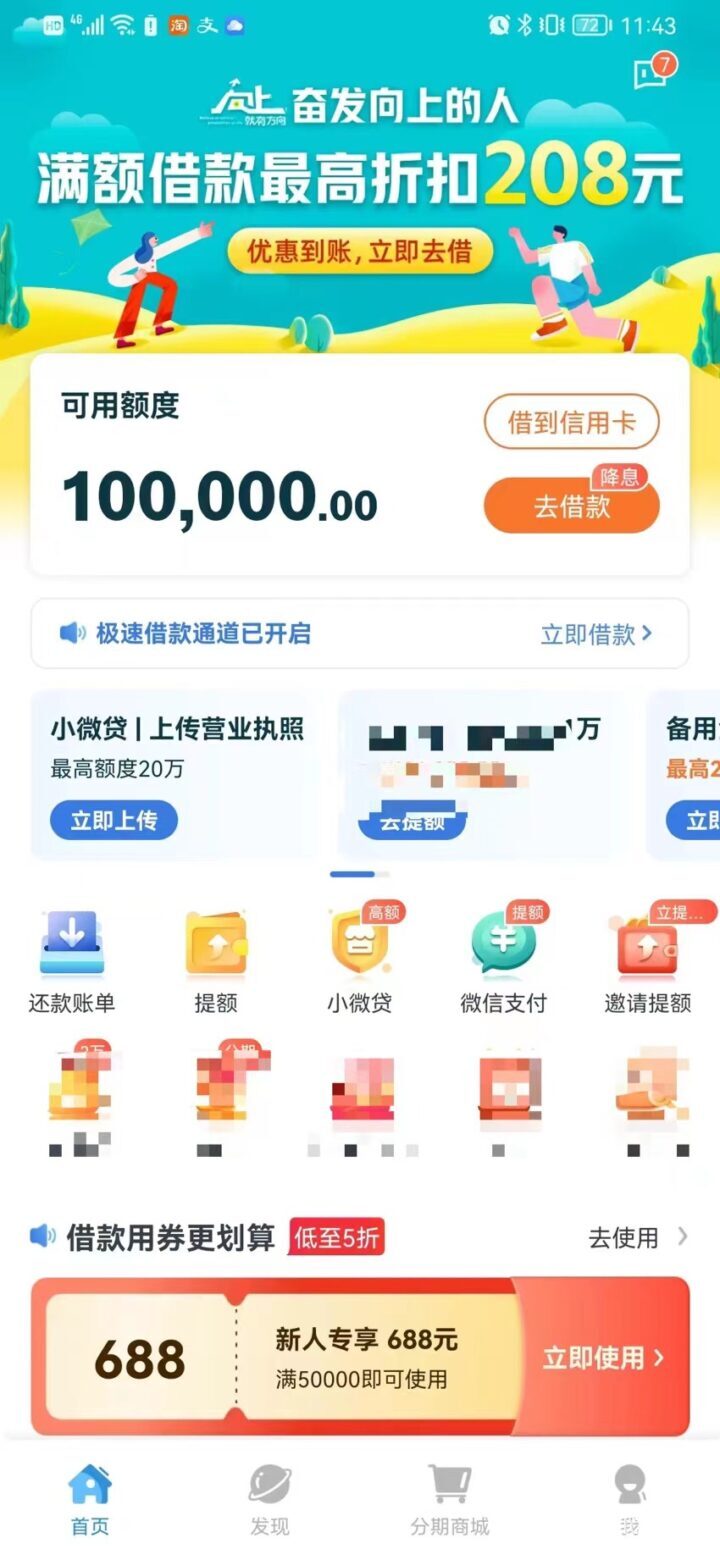
Task: Open 邀请提额
Action: point(648,959)
